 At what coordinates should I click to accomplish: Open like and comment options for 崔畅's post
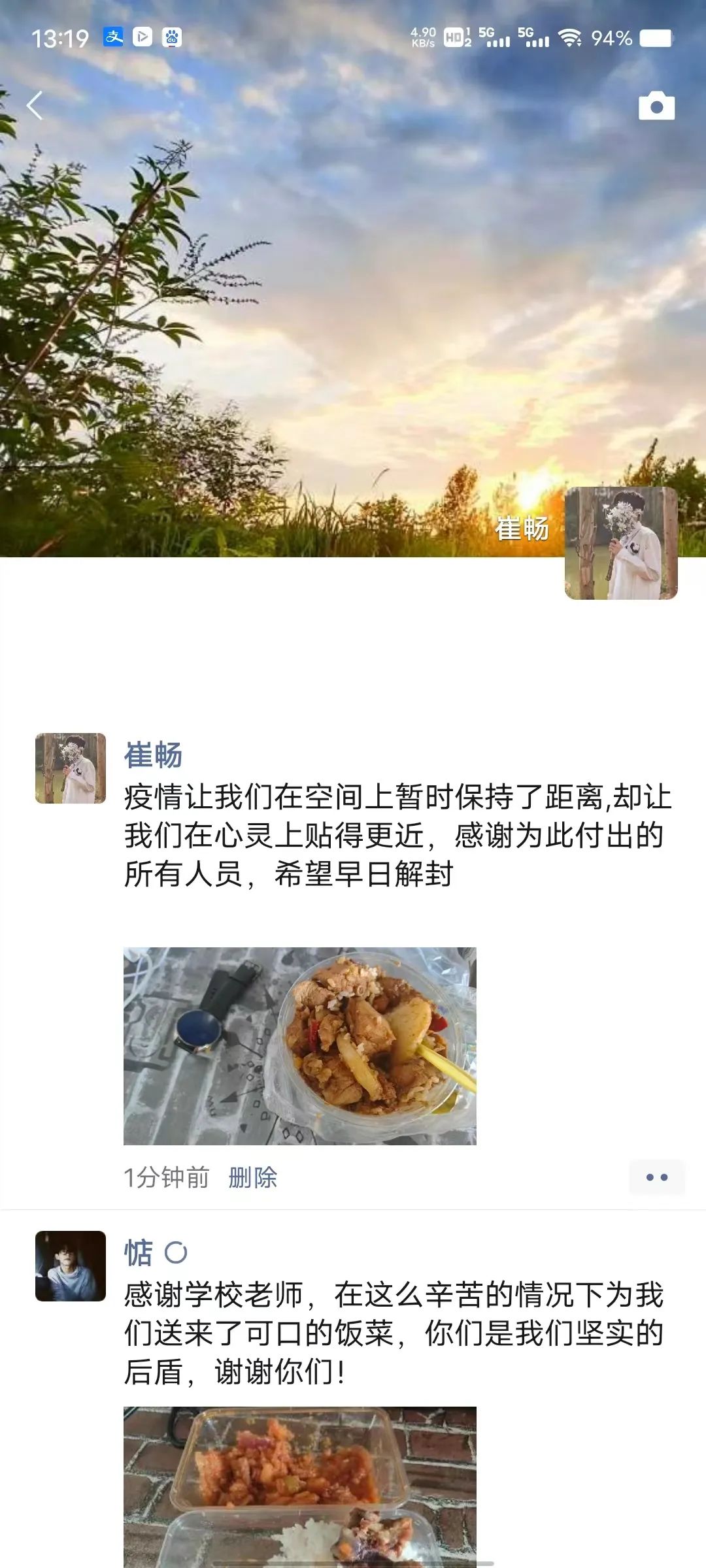(x=656, y=1177)
